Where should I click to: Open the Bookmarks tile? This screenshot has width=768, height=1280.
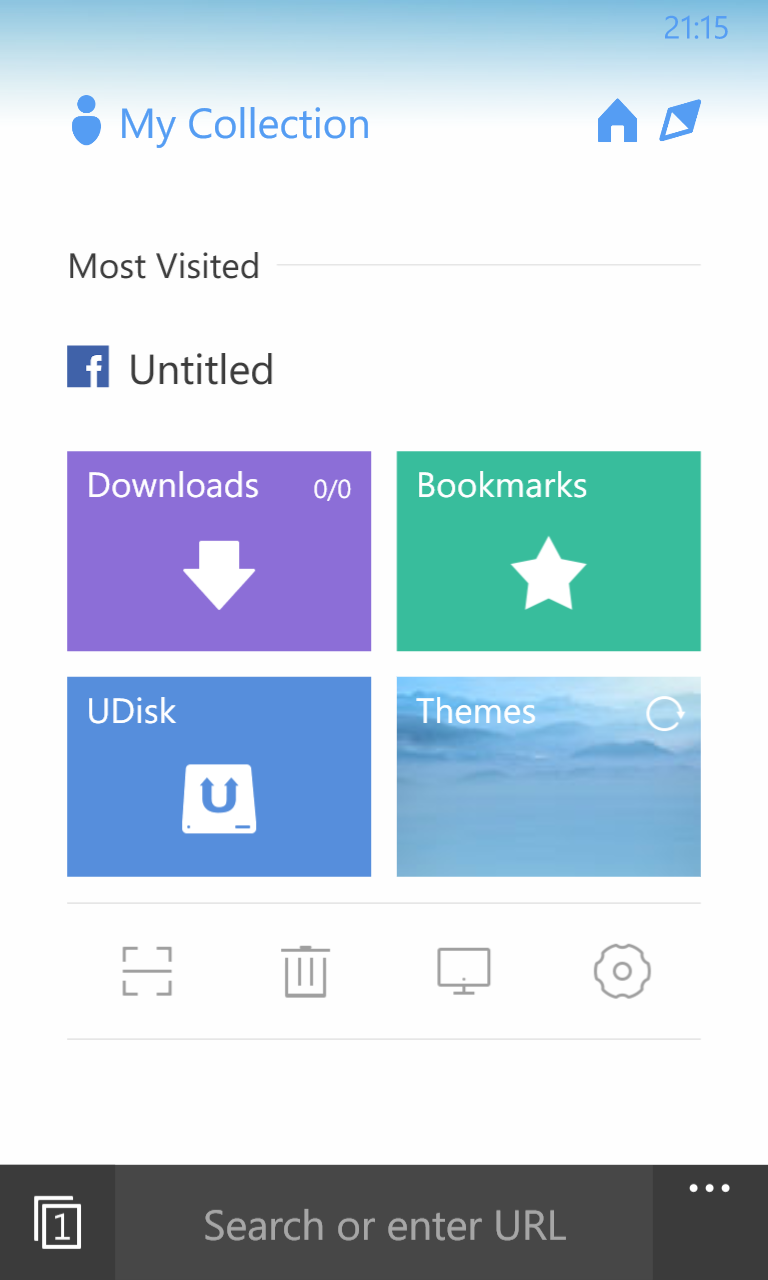coord(549,551)
